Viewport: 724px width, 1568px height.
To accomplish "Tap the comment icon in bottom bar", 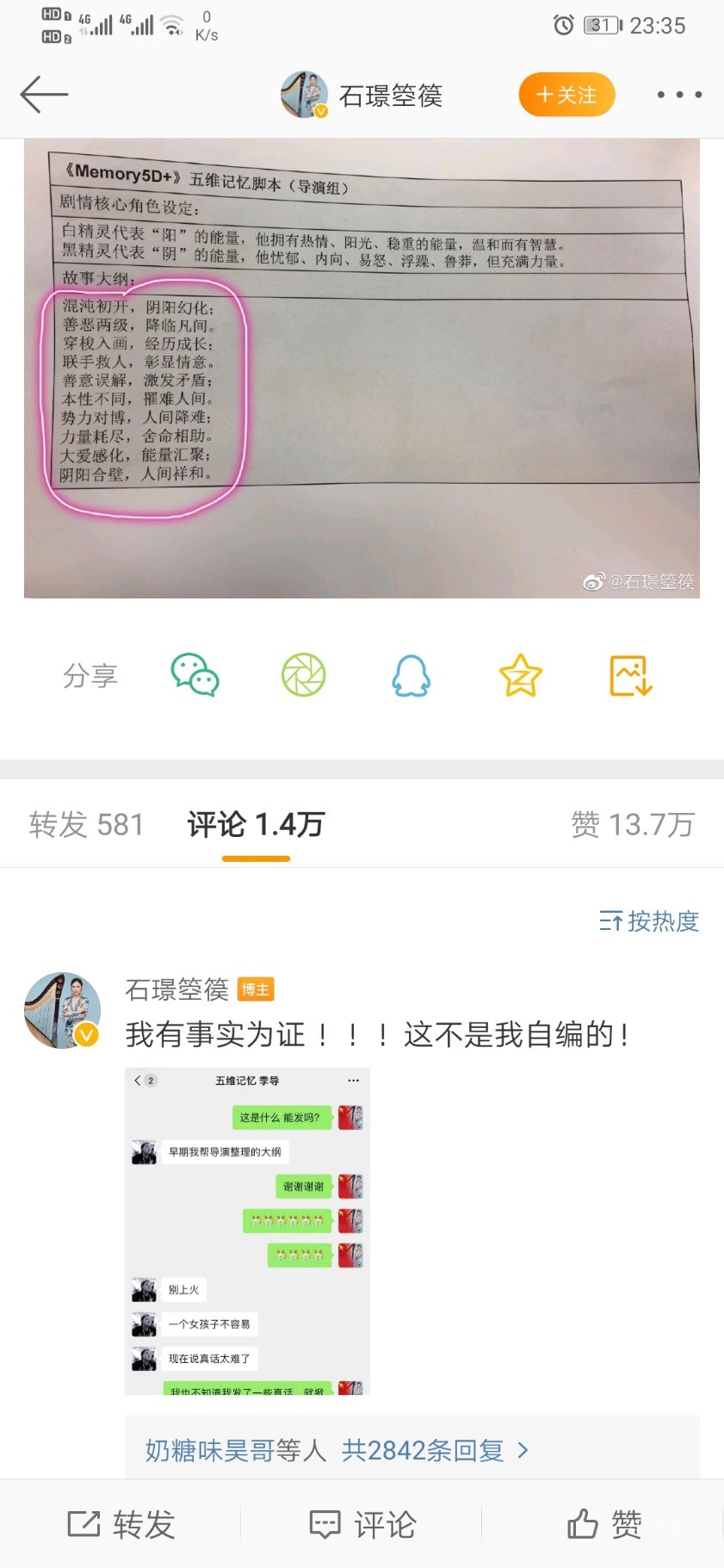I will (x=362, y=1523).
